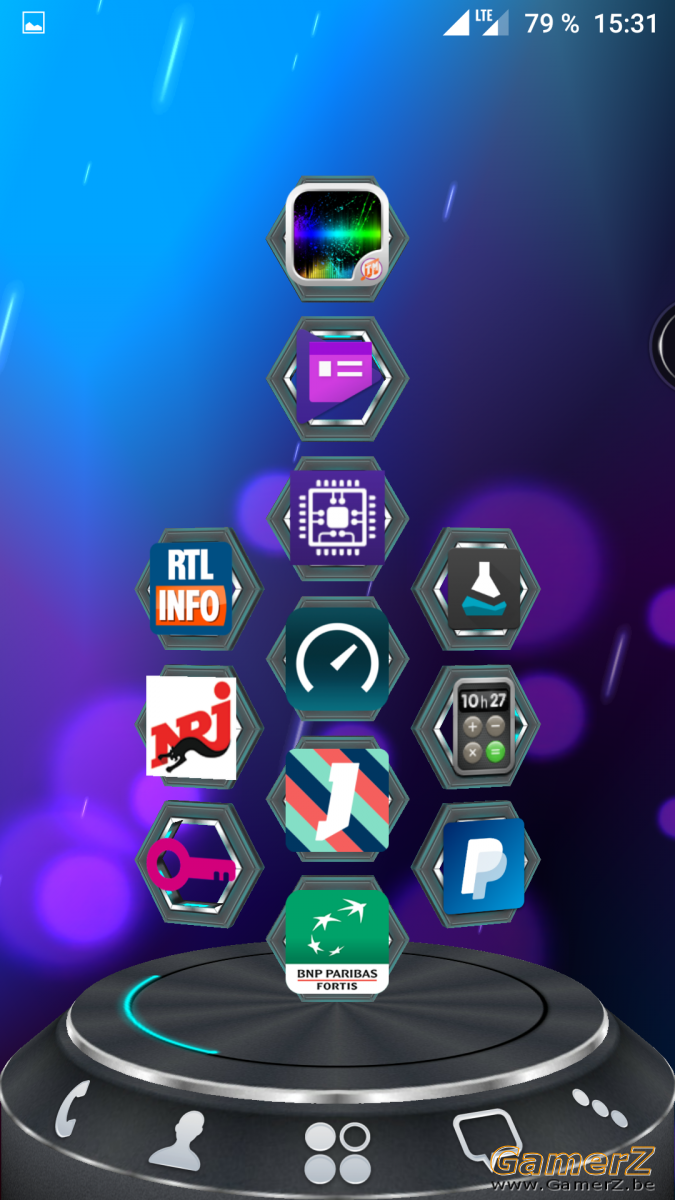Open the striped J app icon

pos(337,801)
